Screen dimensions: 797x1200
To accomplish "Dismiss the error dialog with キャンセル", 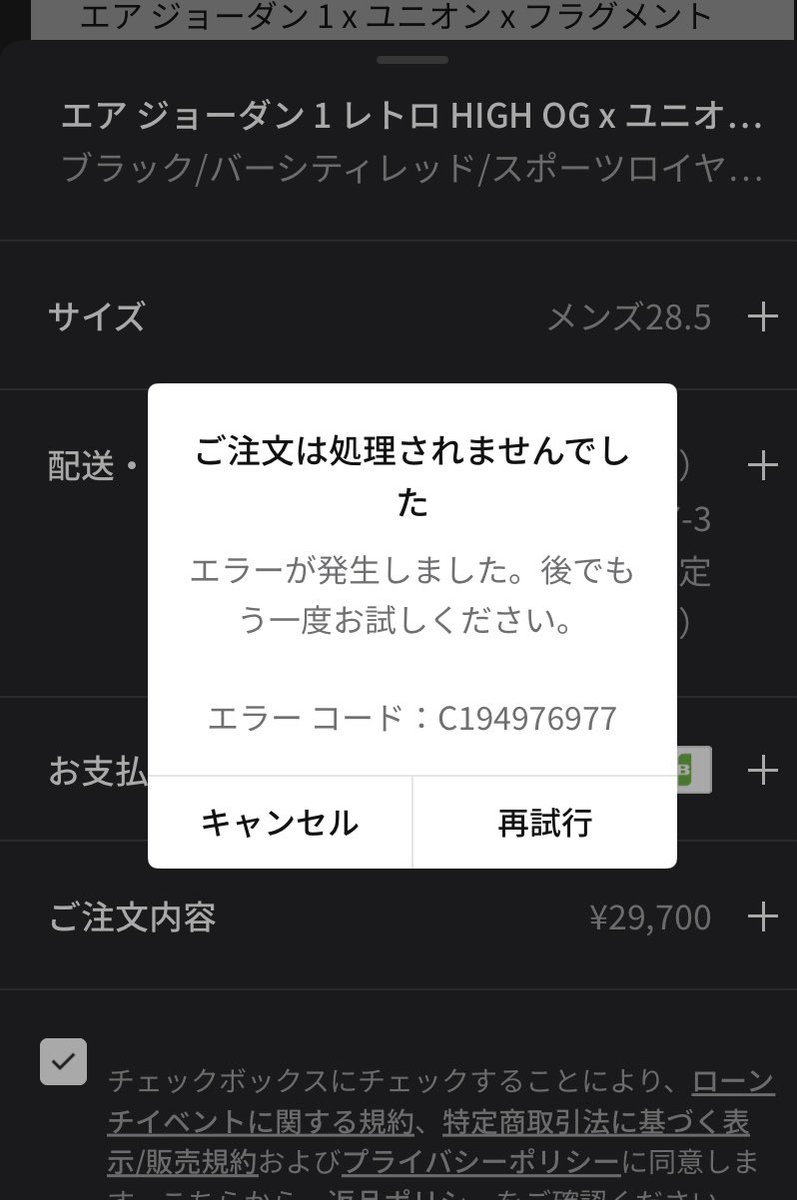I will (283, 821).
